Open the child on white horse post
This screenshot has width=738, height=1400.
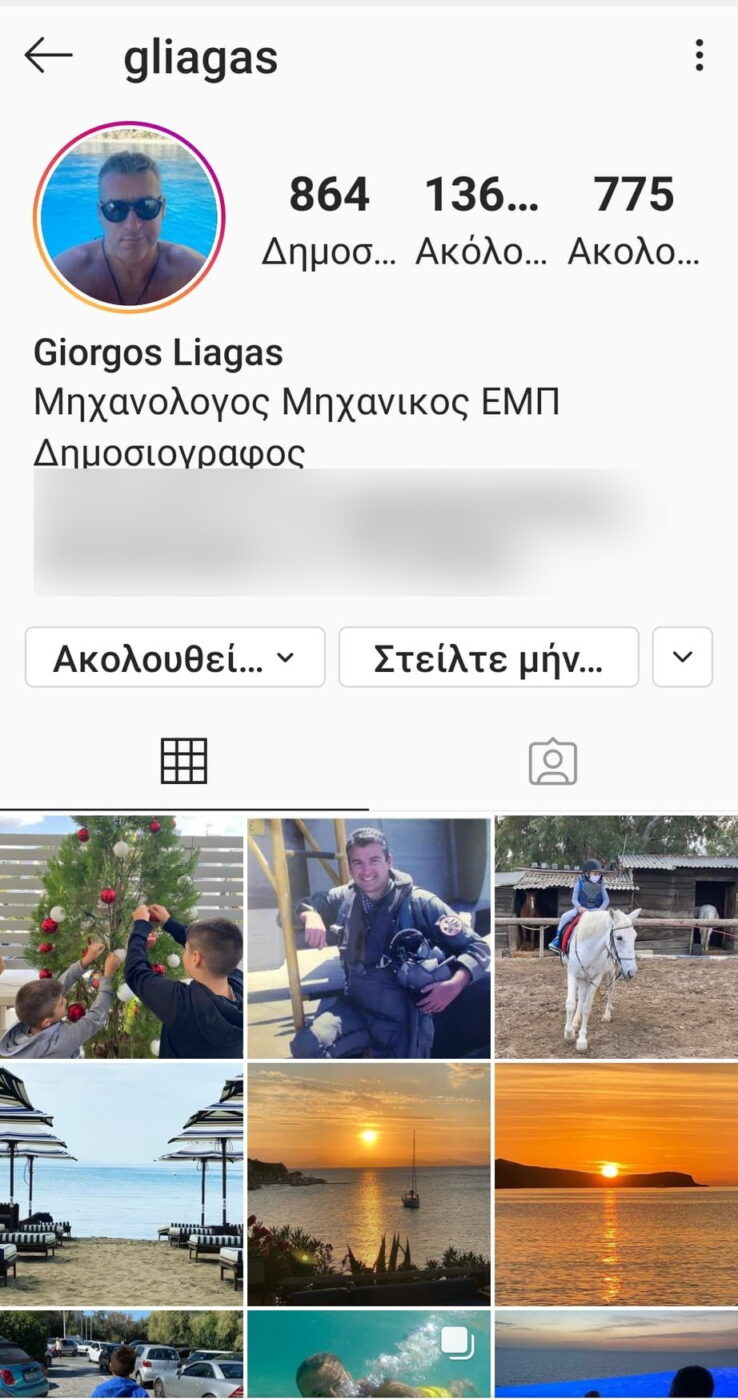(616, 936)
